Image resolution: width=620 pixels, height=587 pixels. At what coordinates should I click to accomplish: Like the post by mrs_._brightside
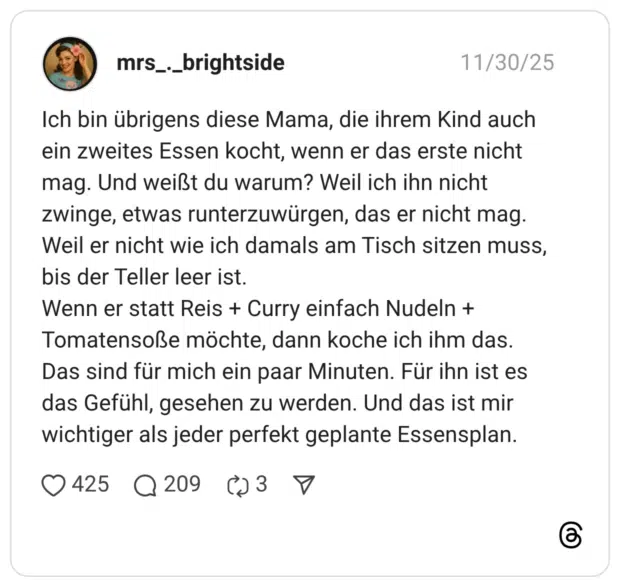coord(54,486)
